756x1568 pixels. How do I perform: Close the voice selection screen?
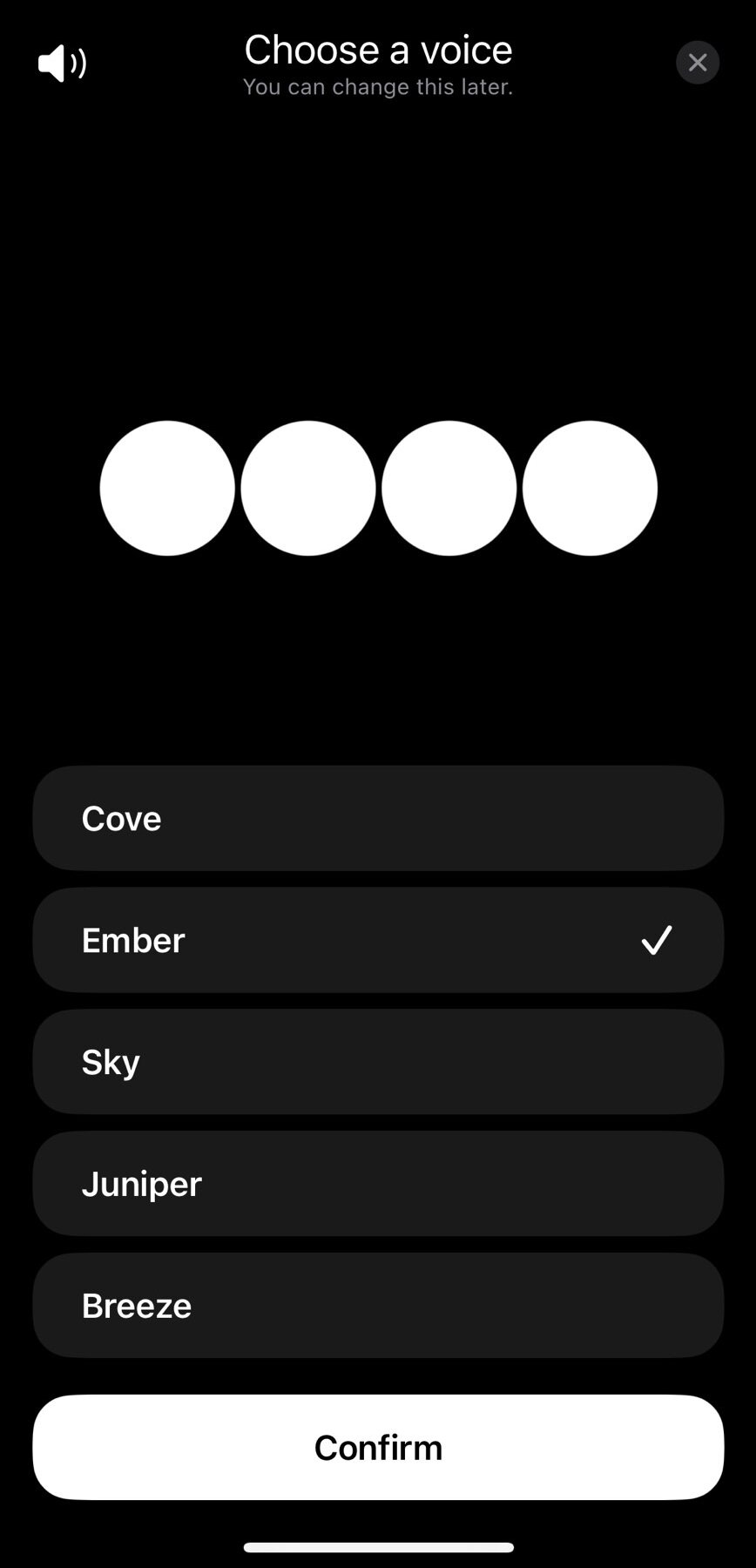point(698,63)
